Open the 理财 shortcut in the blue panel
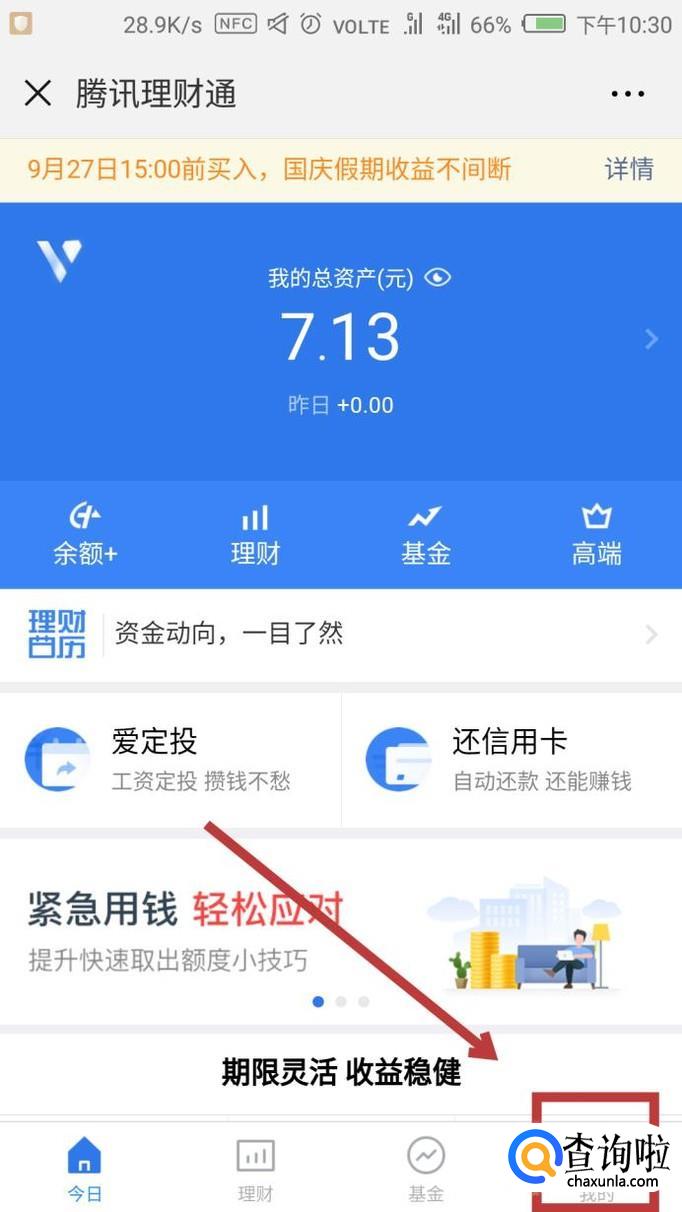 click(255, 534)
